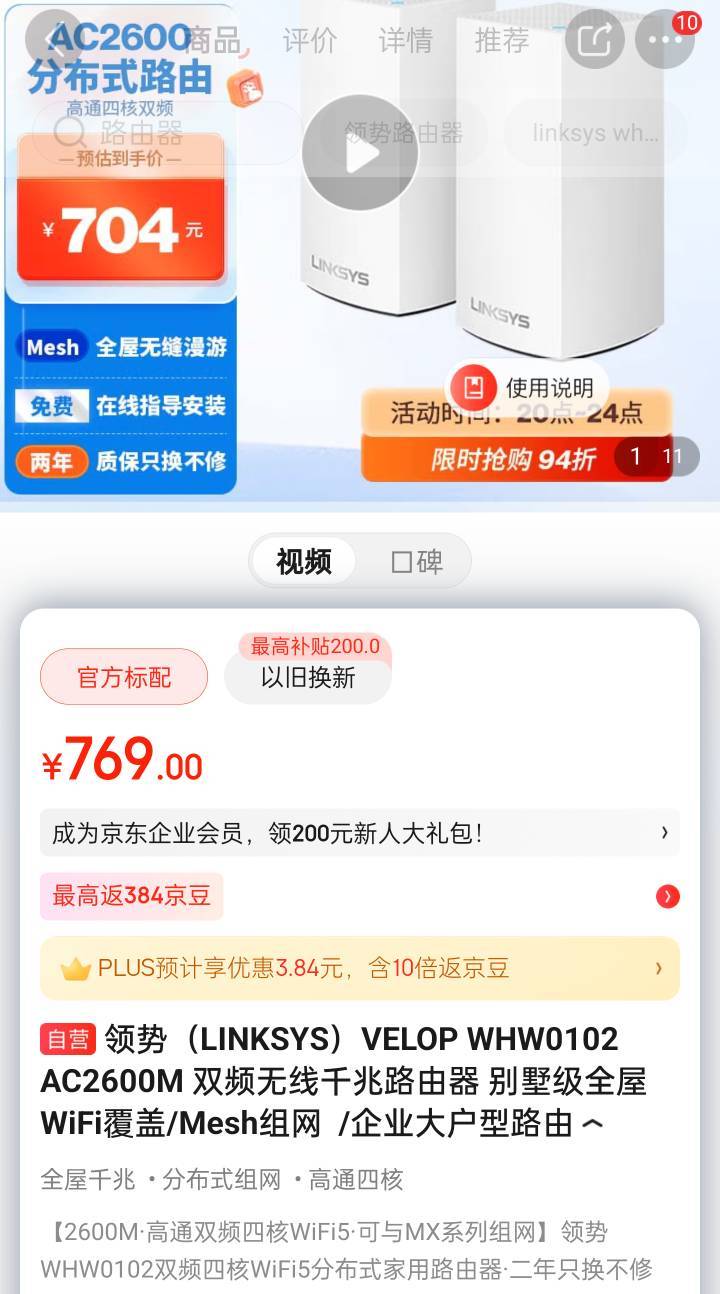Share this product

595,39
